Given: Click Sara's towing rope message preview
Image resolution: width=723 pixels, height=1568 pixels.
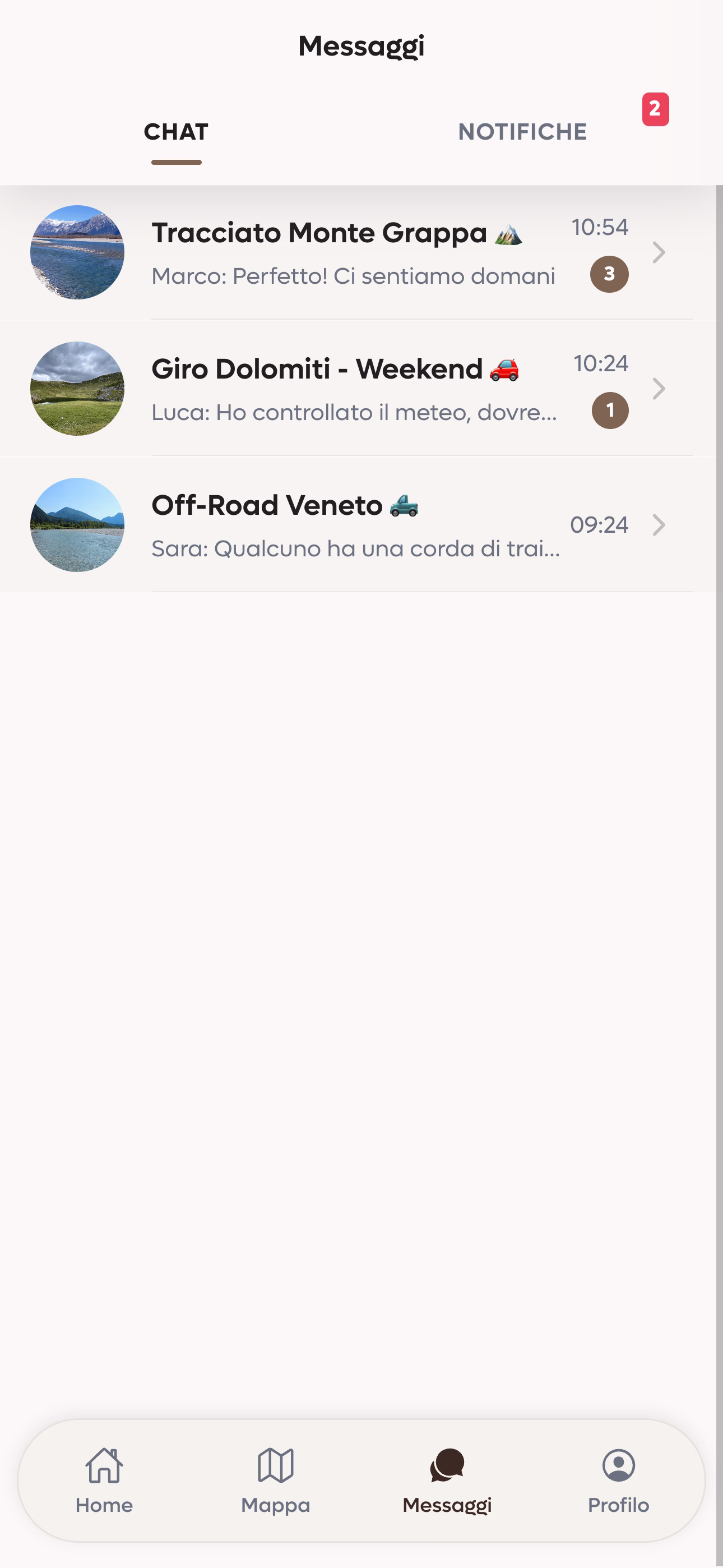Looking at the screenshot, I should pos(355,548).
